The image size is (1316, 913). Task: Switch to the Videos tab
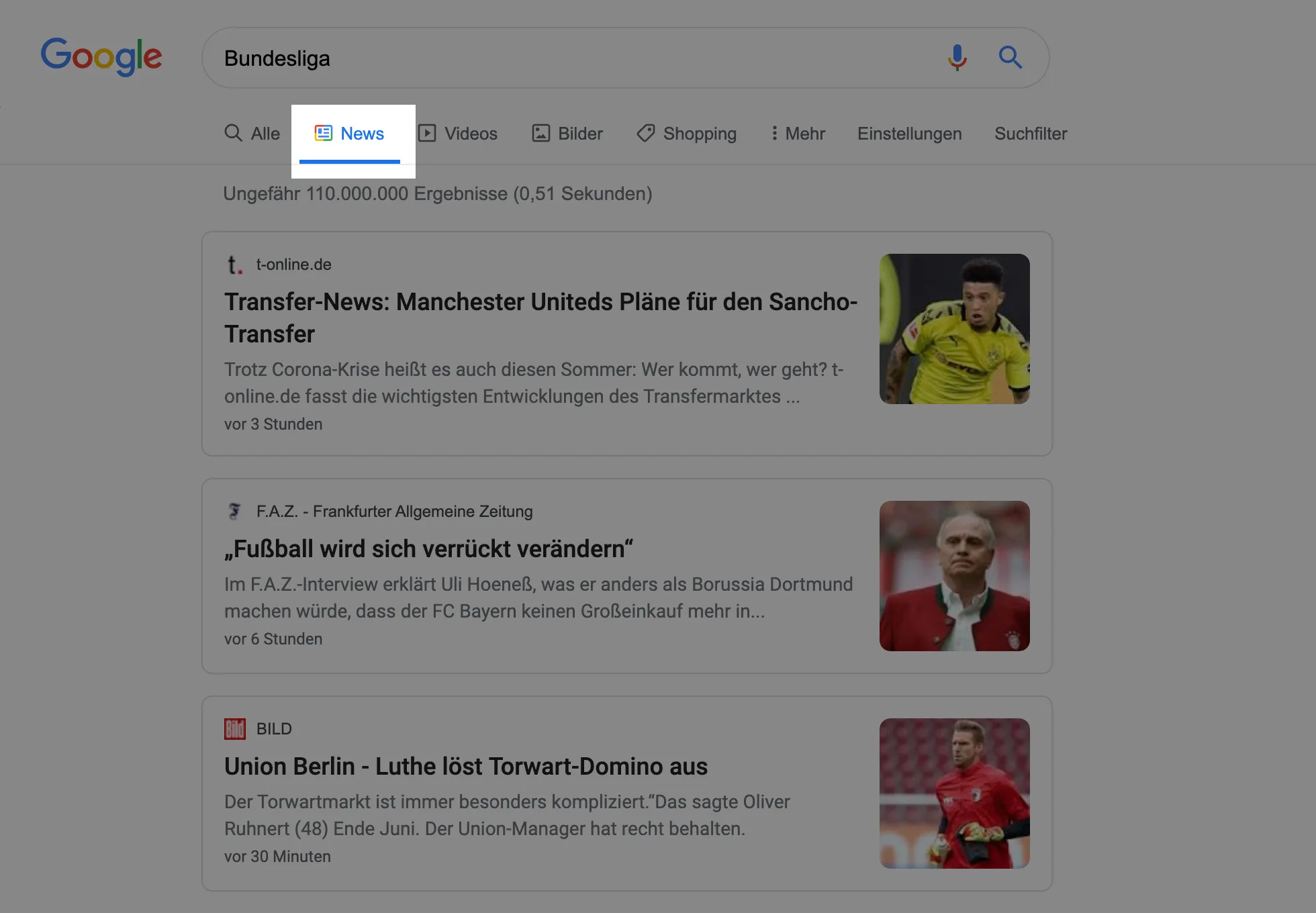[458, 134]
